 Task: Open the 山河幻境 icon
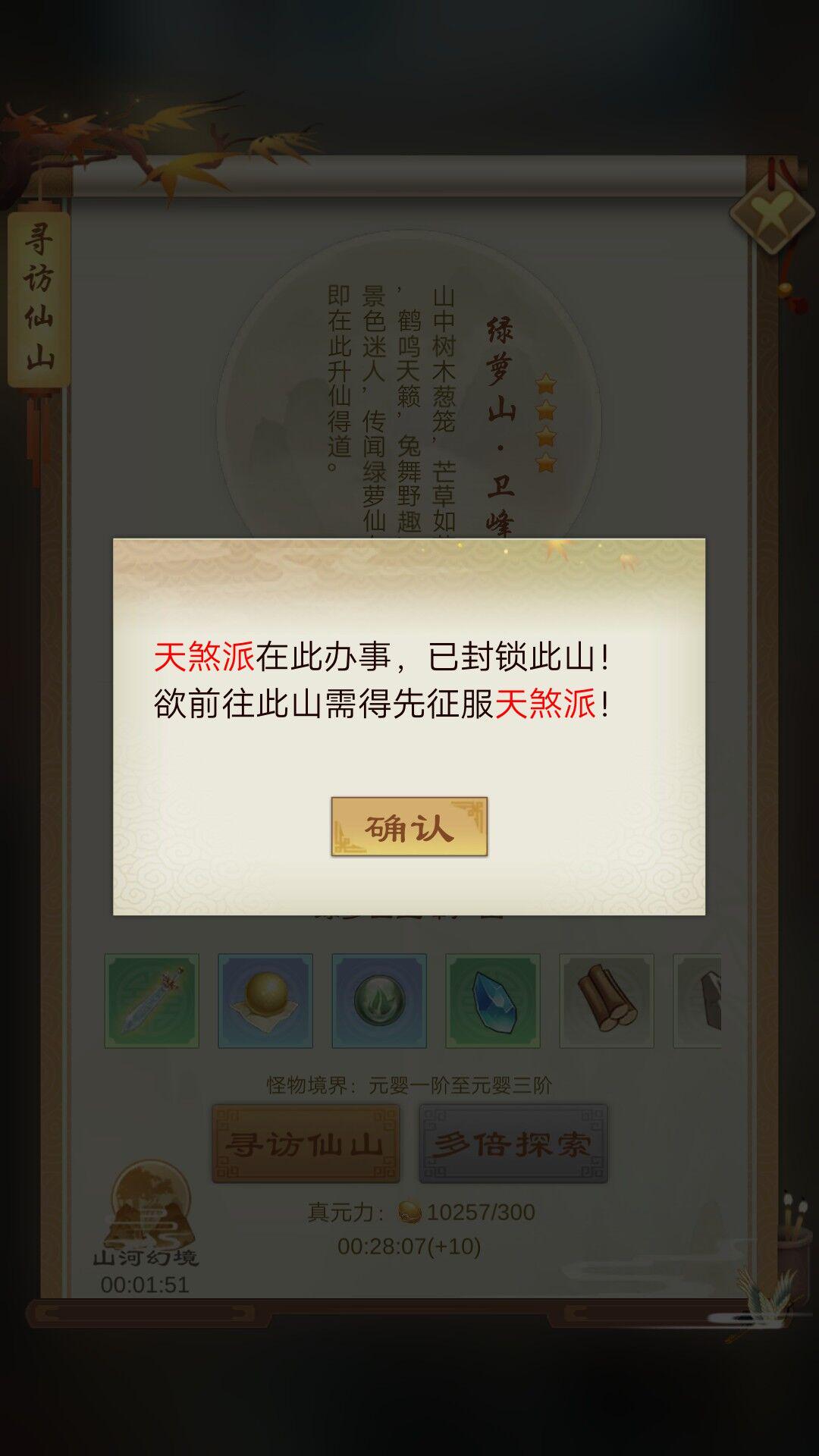tap(149, 1212)
